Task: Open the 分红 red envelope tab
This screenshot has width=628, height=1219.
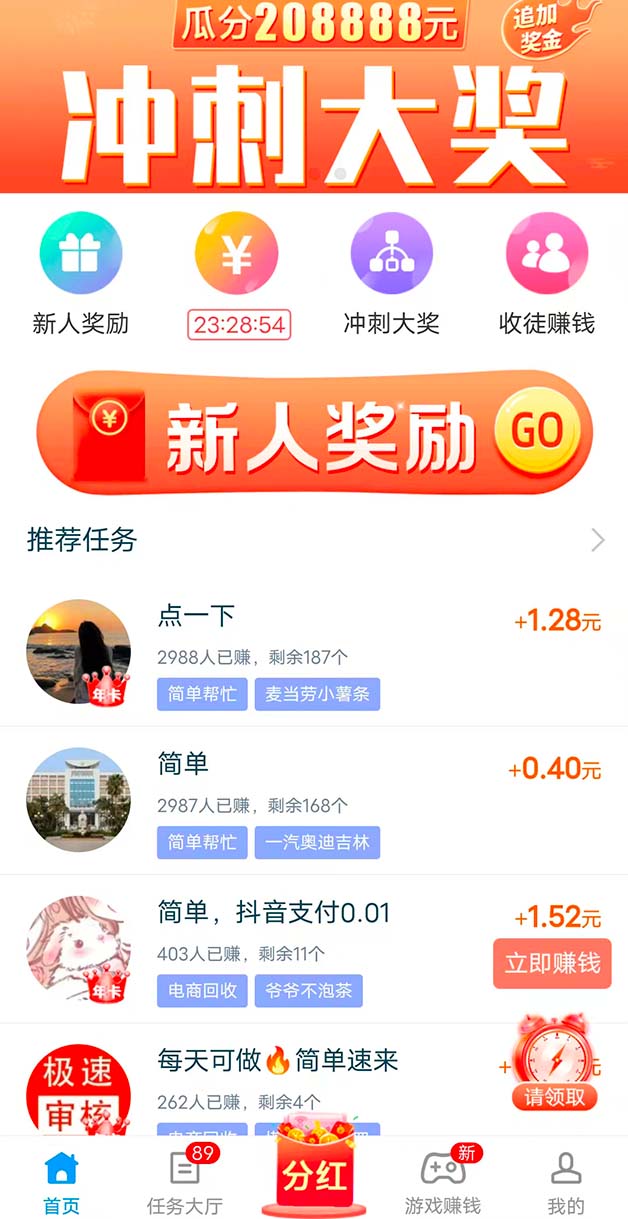Action: [x=312, y=1172]
